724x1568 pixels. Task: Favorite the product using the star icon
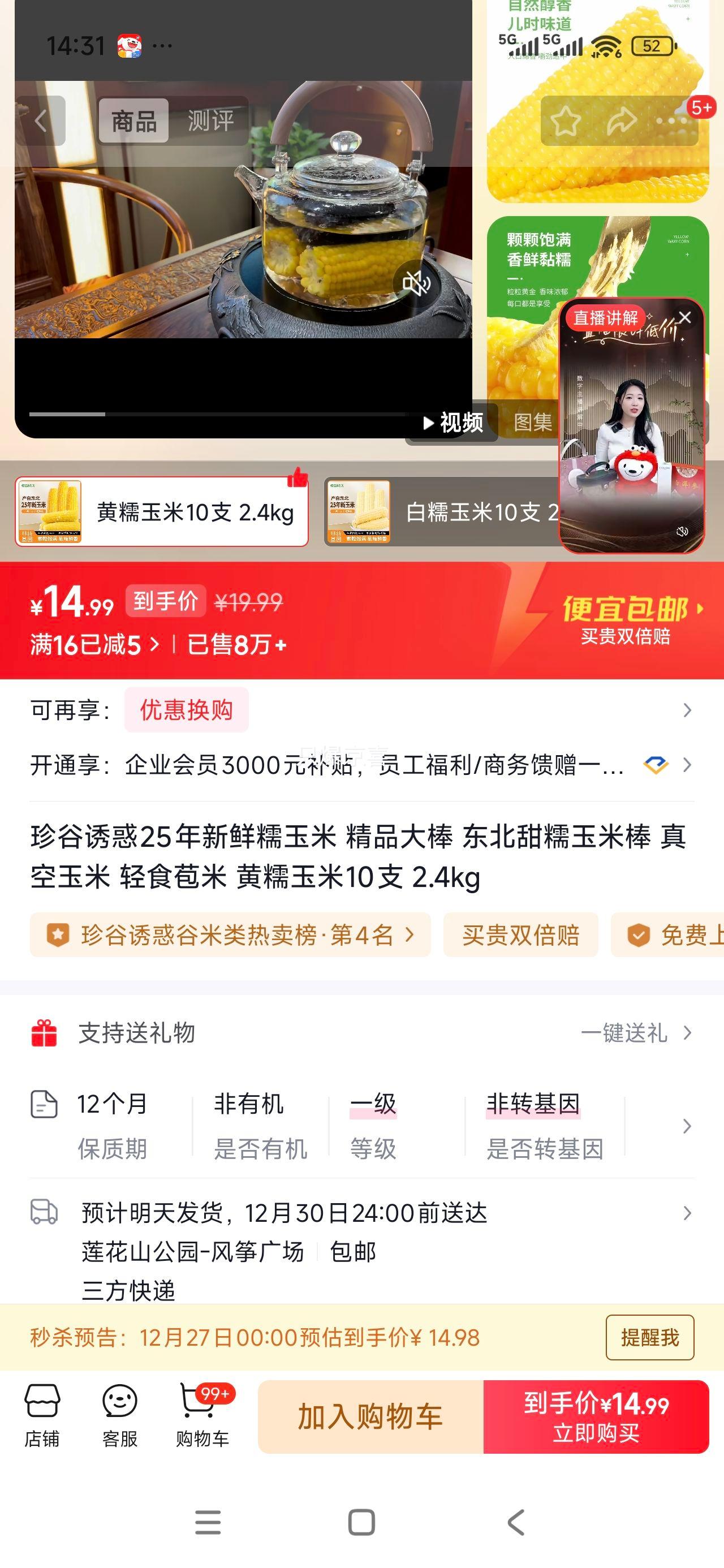pyautogui.click(x=566, y=122)
